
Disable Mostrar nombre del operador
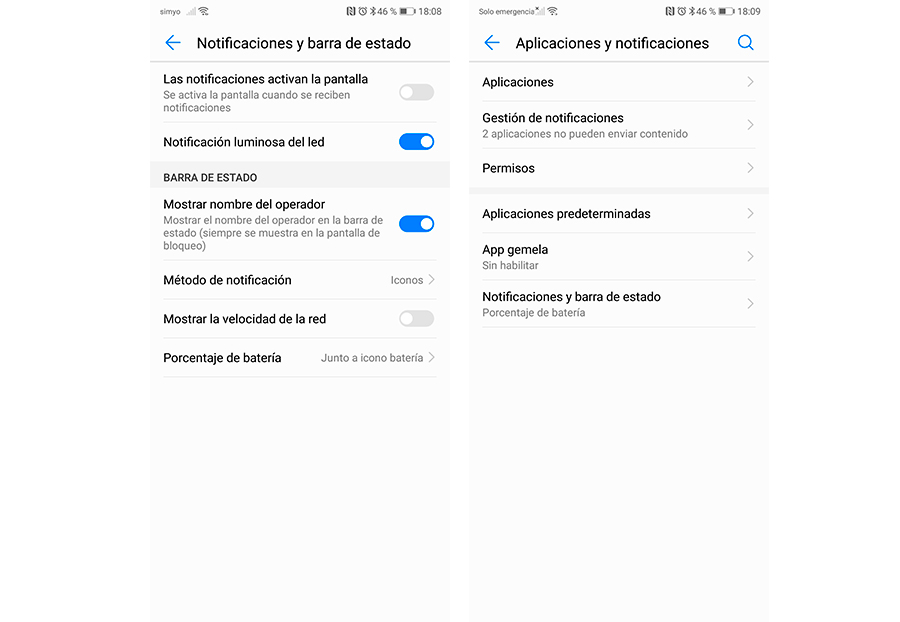(x=416, y=224)
